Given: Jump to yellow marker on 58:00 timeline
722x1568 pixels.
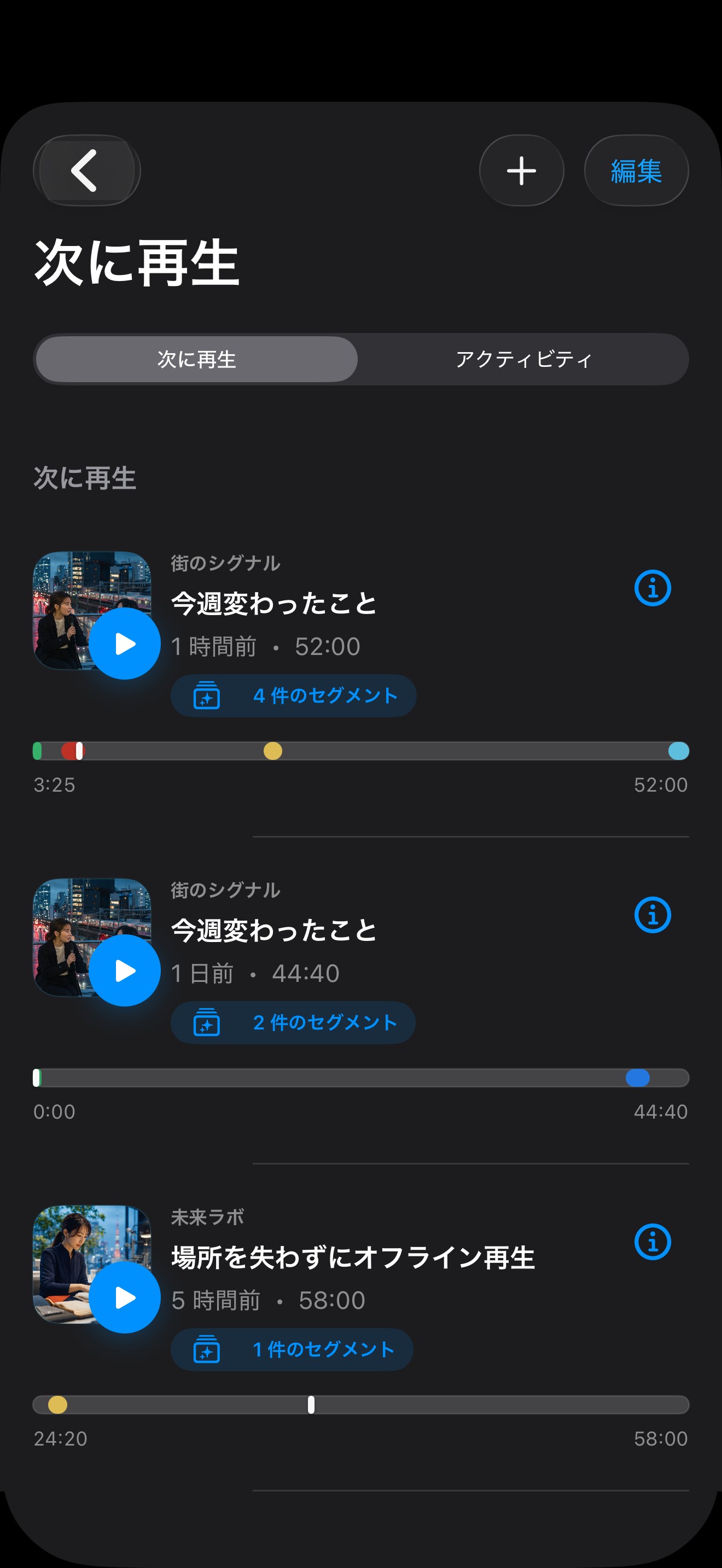Looking at the screenshot, I should (58, 1405).
